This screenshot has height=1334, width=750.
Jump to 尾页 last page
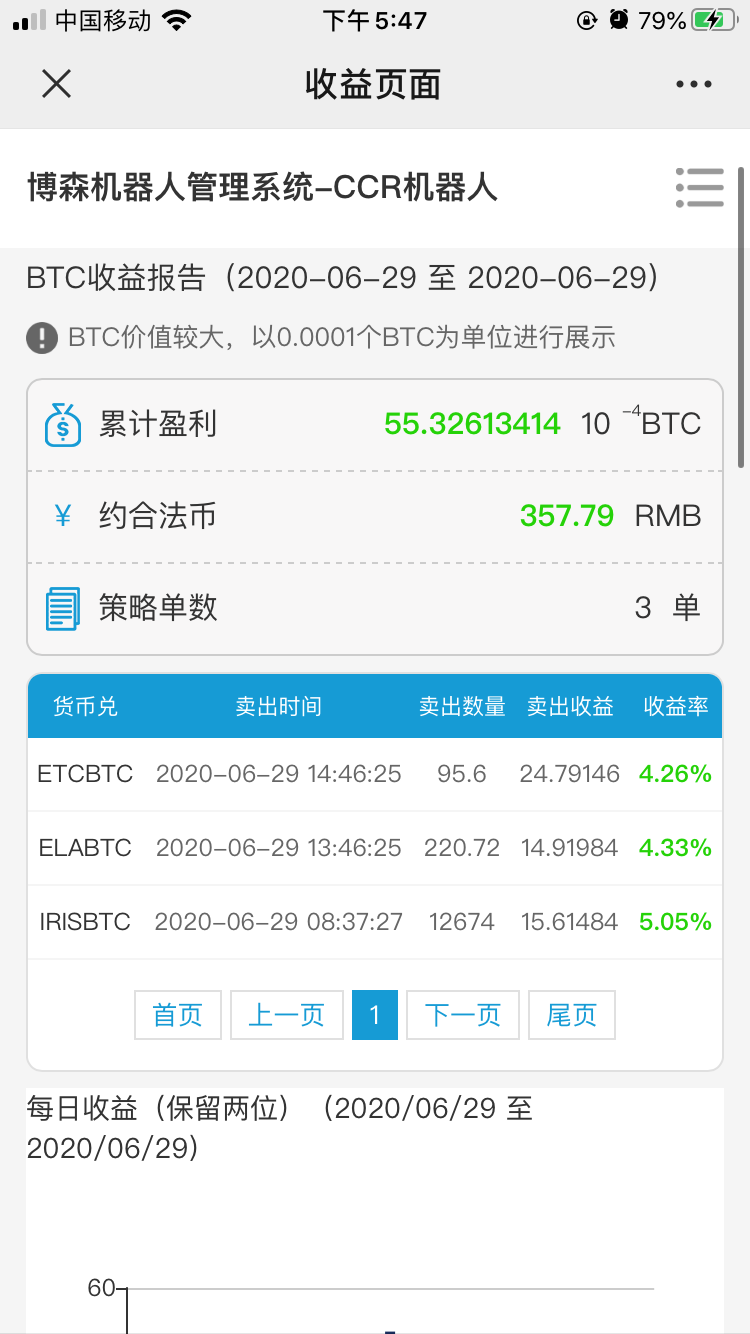click(572, 1015)
